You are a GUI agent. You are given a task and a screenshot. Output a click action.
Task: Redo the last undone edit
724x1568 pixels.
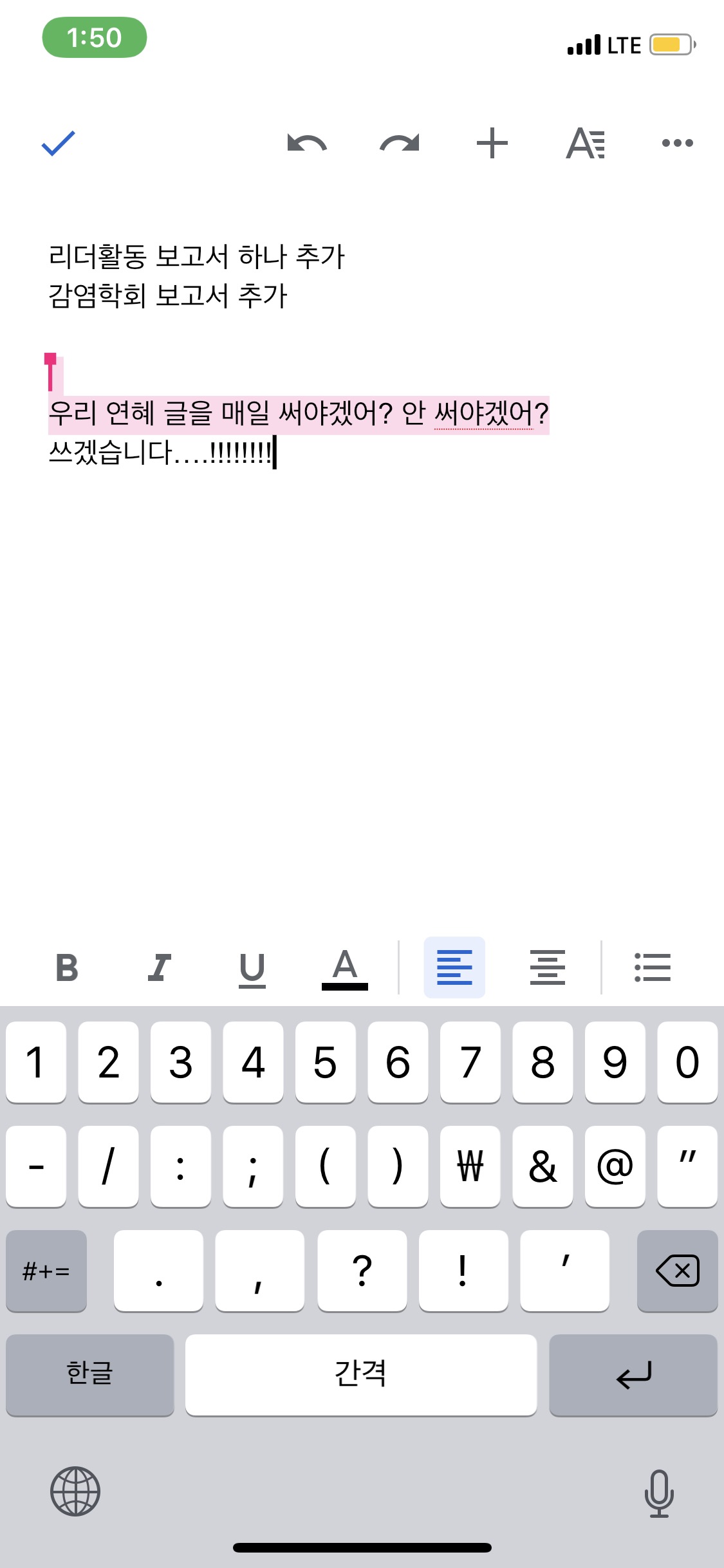400,143
